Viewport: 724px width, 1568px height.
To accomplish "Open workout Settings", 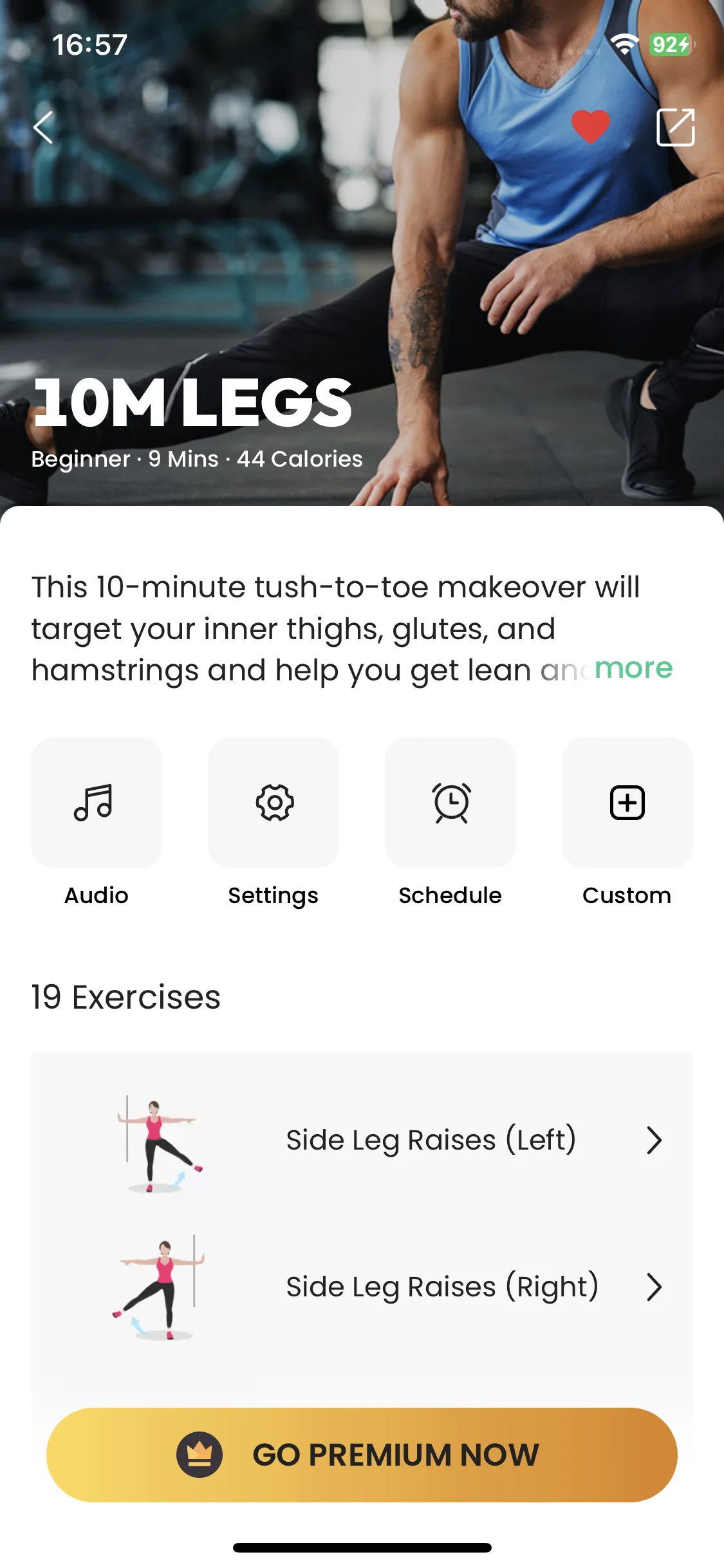I will click(274, 803).
